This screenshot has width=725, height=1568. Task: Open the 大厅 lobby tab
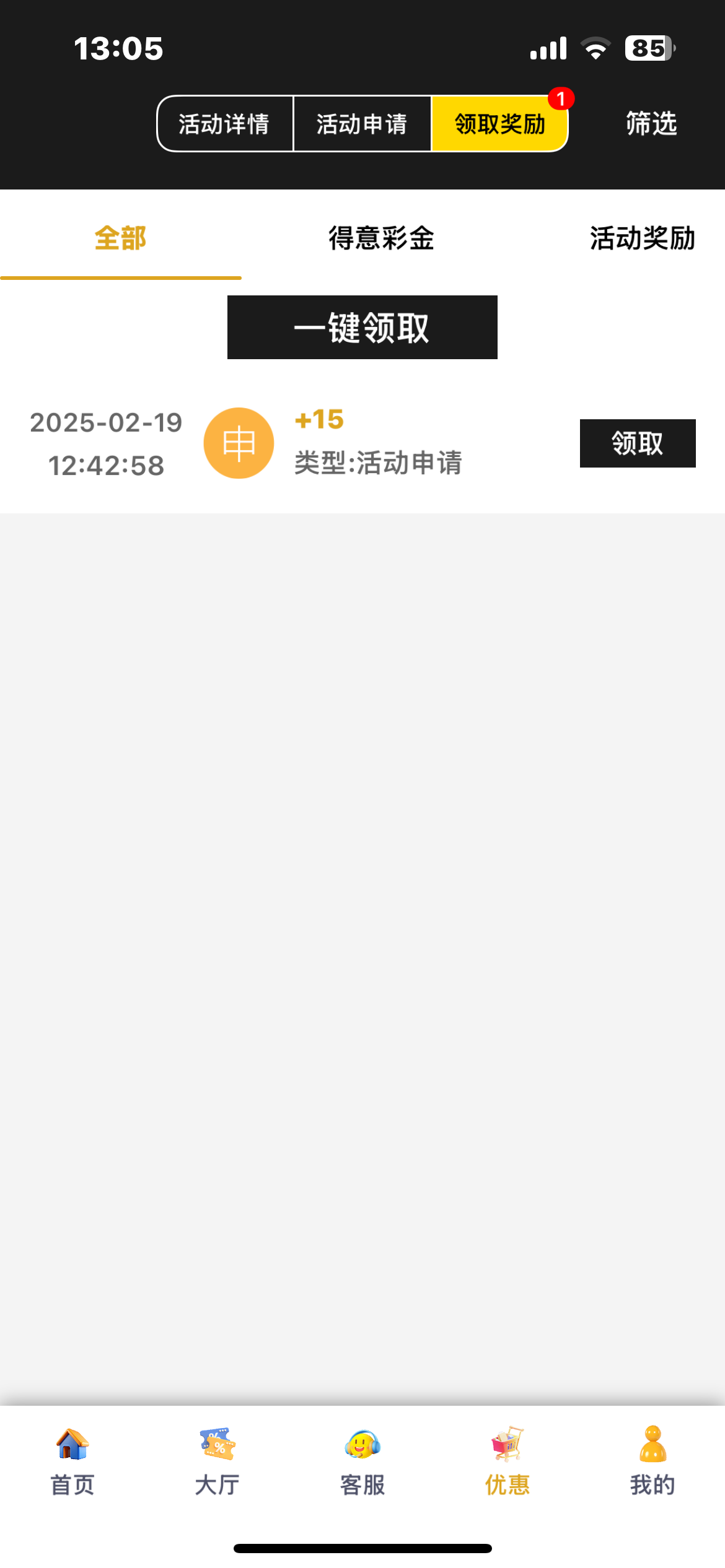pos(217,1461)
